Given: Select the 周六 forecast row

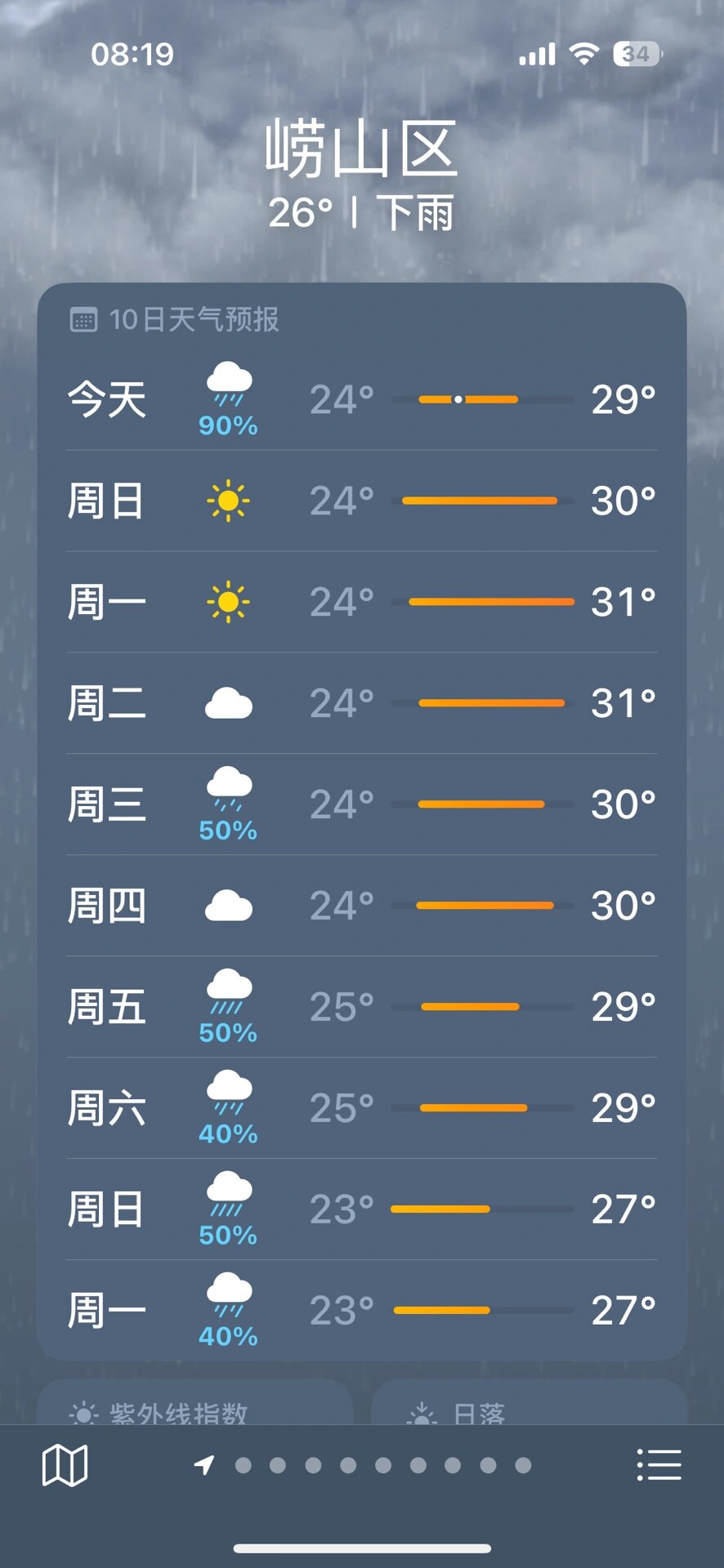Looking at the screenshot, I should click(x=360, y=1108).
